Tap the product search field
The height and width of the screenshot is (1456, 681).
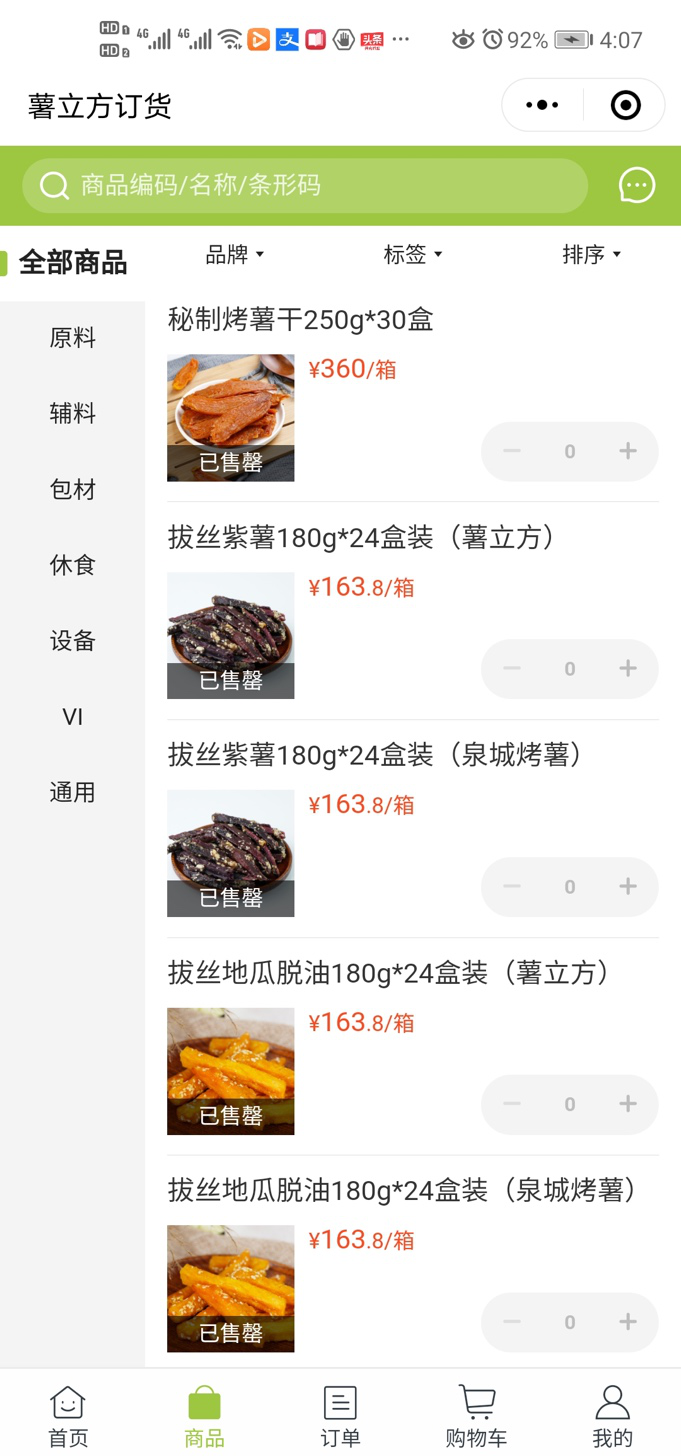305,185
